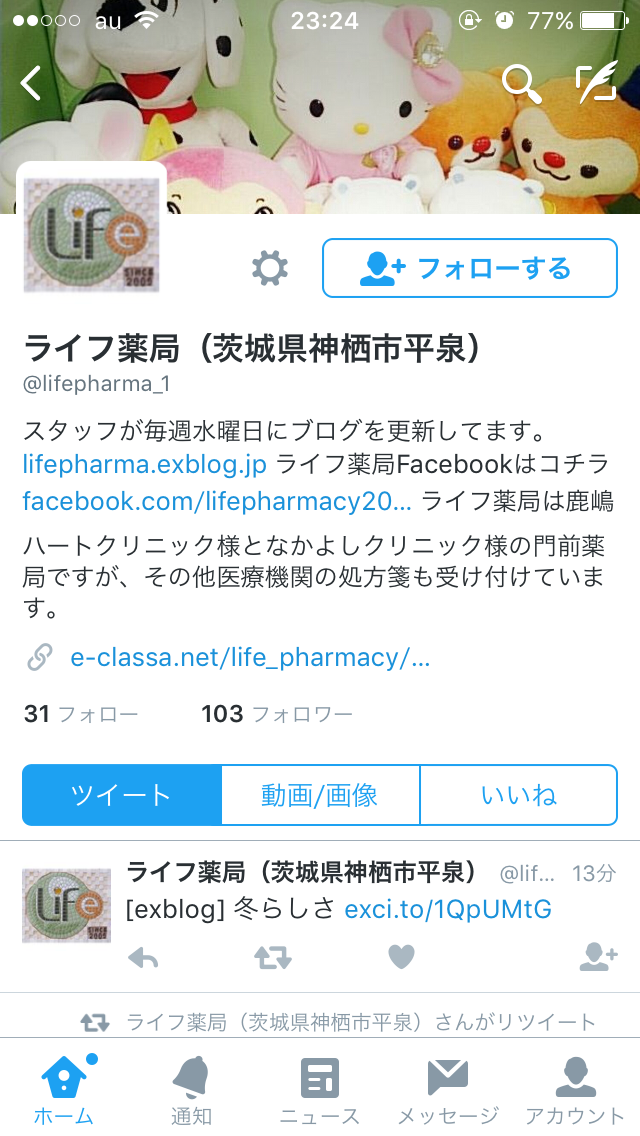View the 103 フォロワー list
Screen dimensions: 640x1136
click(277, 714)
